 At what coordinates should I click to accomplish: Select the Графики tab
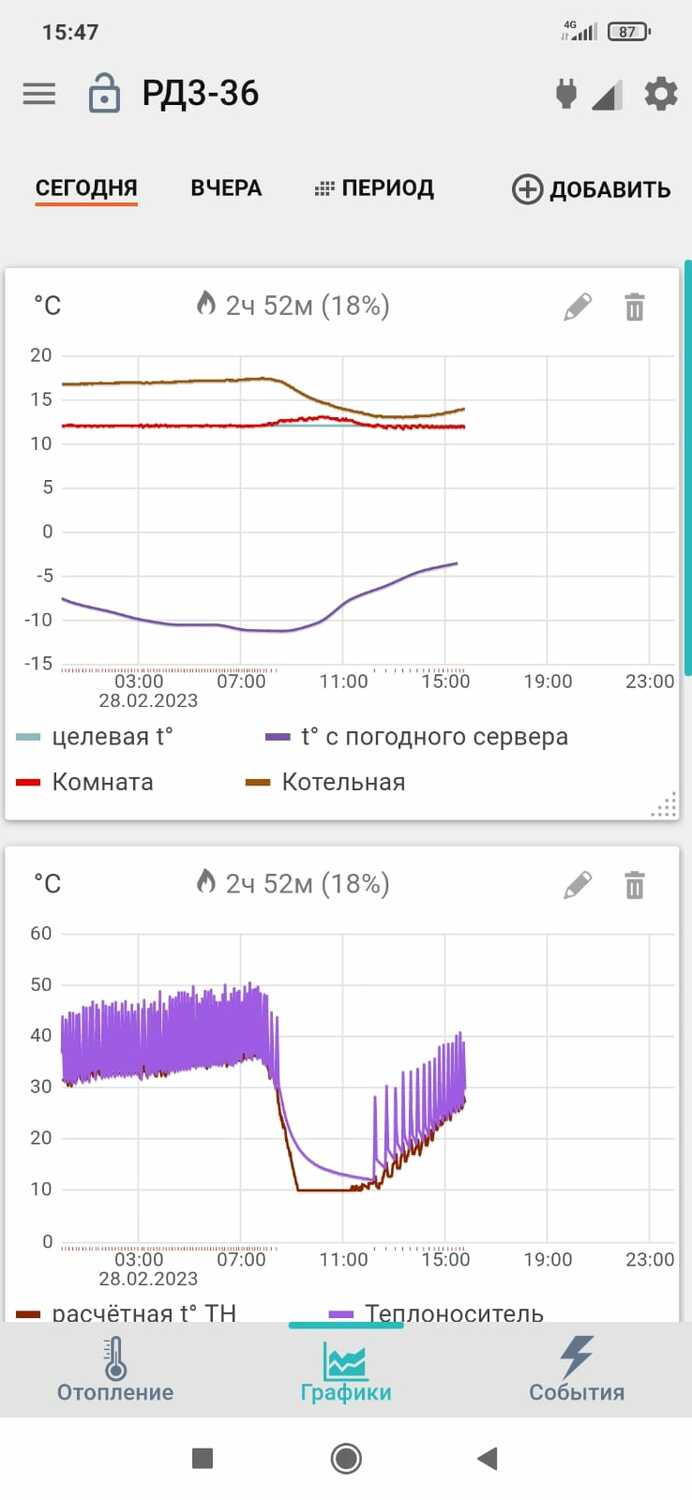point(346,1370)
